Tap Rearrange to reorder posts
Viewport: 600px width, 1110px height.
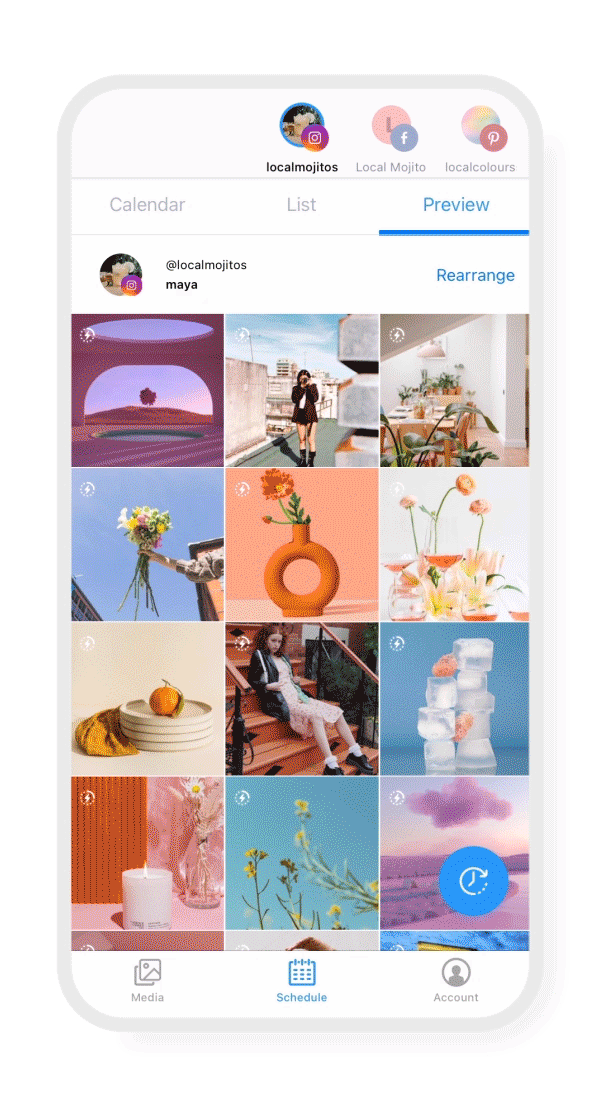(x=475, y=275)
